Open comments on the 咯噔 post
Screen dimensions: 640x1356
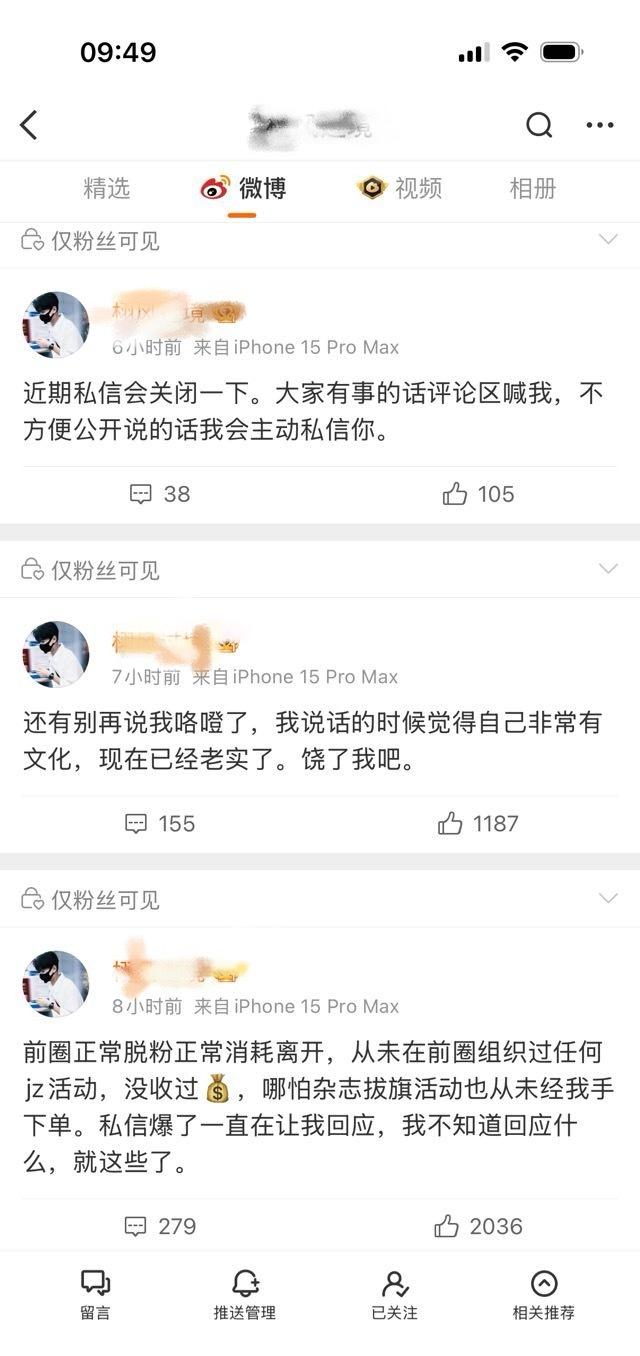160,824
